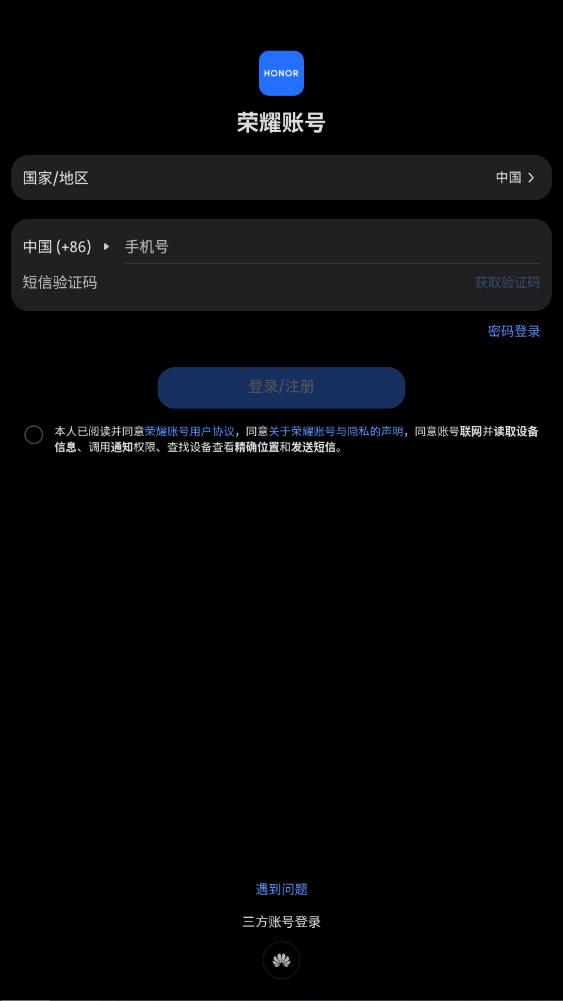Focus the 手机号 input field
Image resolution: width=563 pixels, height=1001 pixels.
click(x=332, y=246)
